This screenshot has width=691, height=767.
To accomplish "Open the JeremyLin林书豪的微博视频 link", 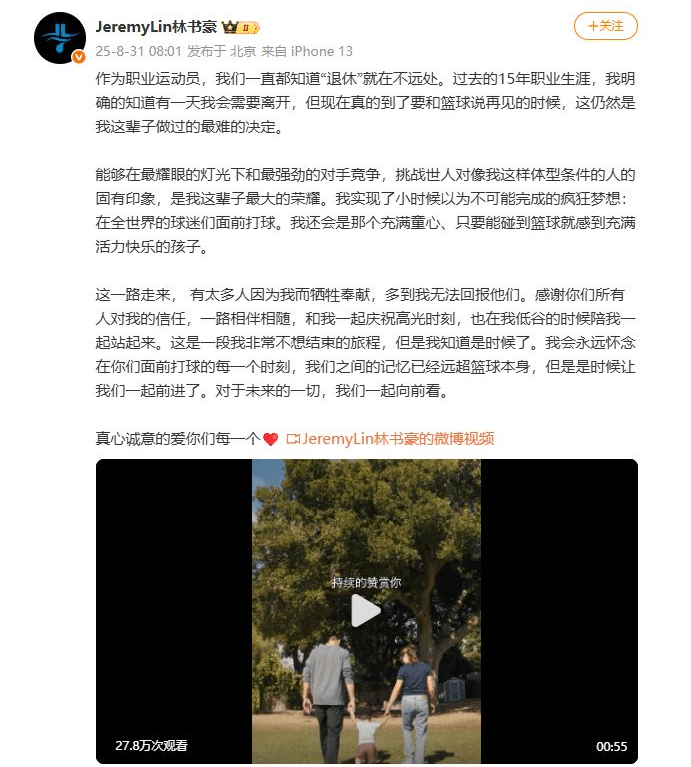I will pos(391,438).
